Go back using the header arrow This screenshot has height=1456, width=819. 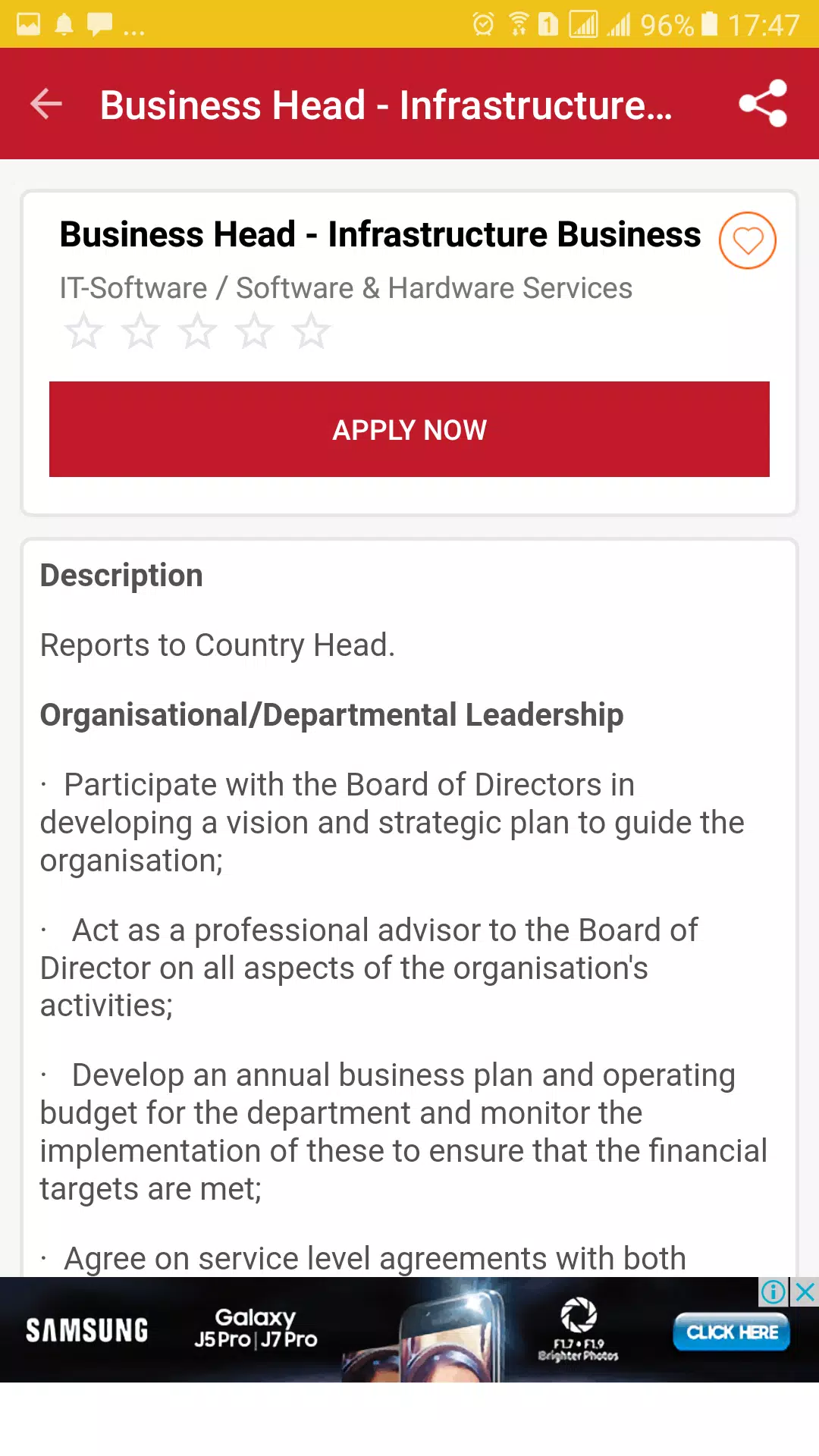(x=46, y=104)
